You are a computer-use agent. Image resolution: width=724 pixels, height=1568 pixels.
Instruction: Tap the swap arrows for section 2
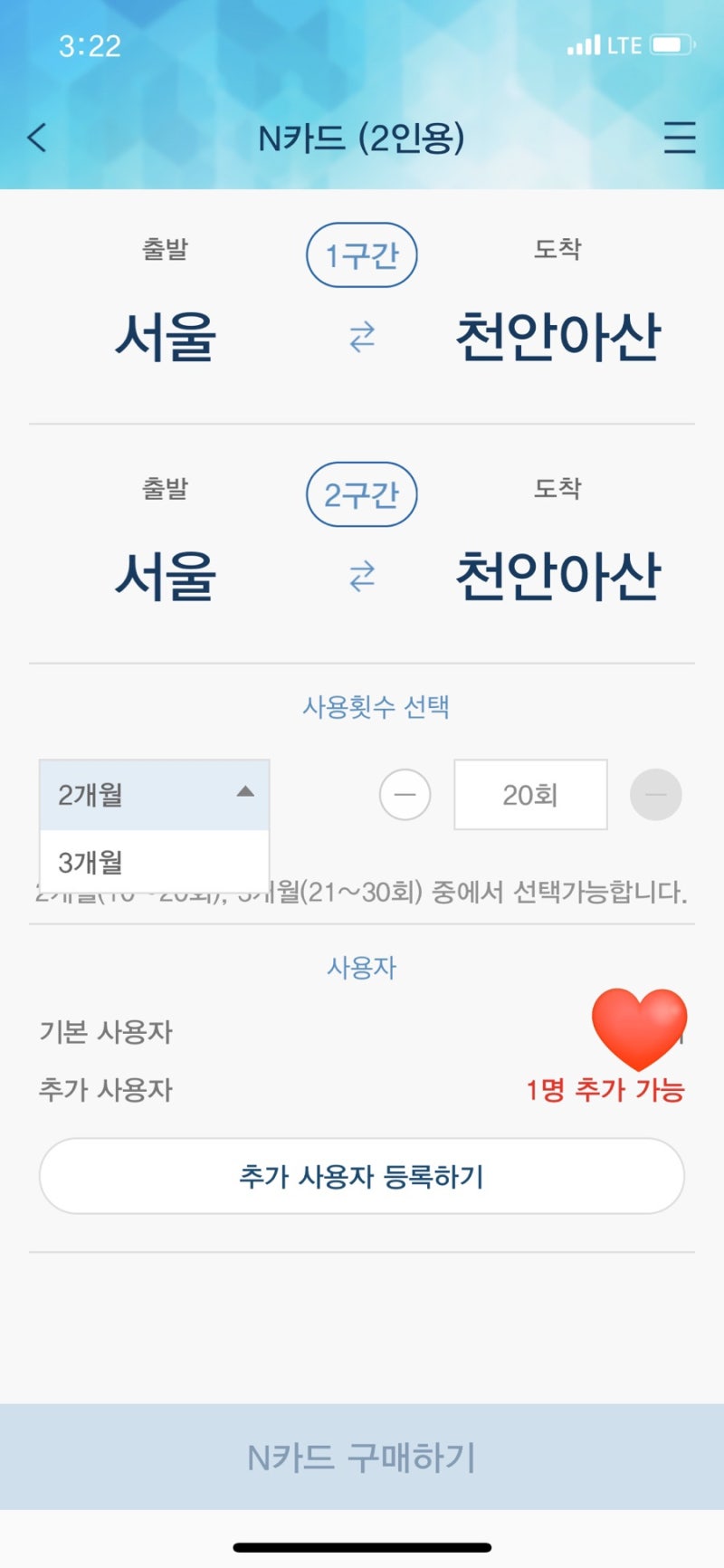tap(361, 578)
